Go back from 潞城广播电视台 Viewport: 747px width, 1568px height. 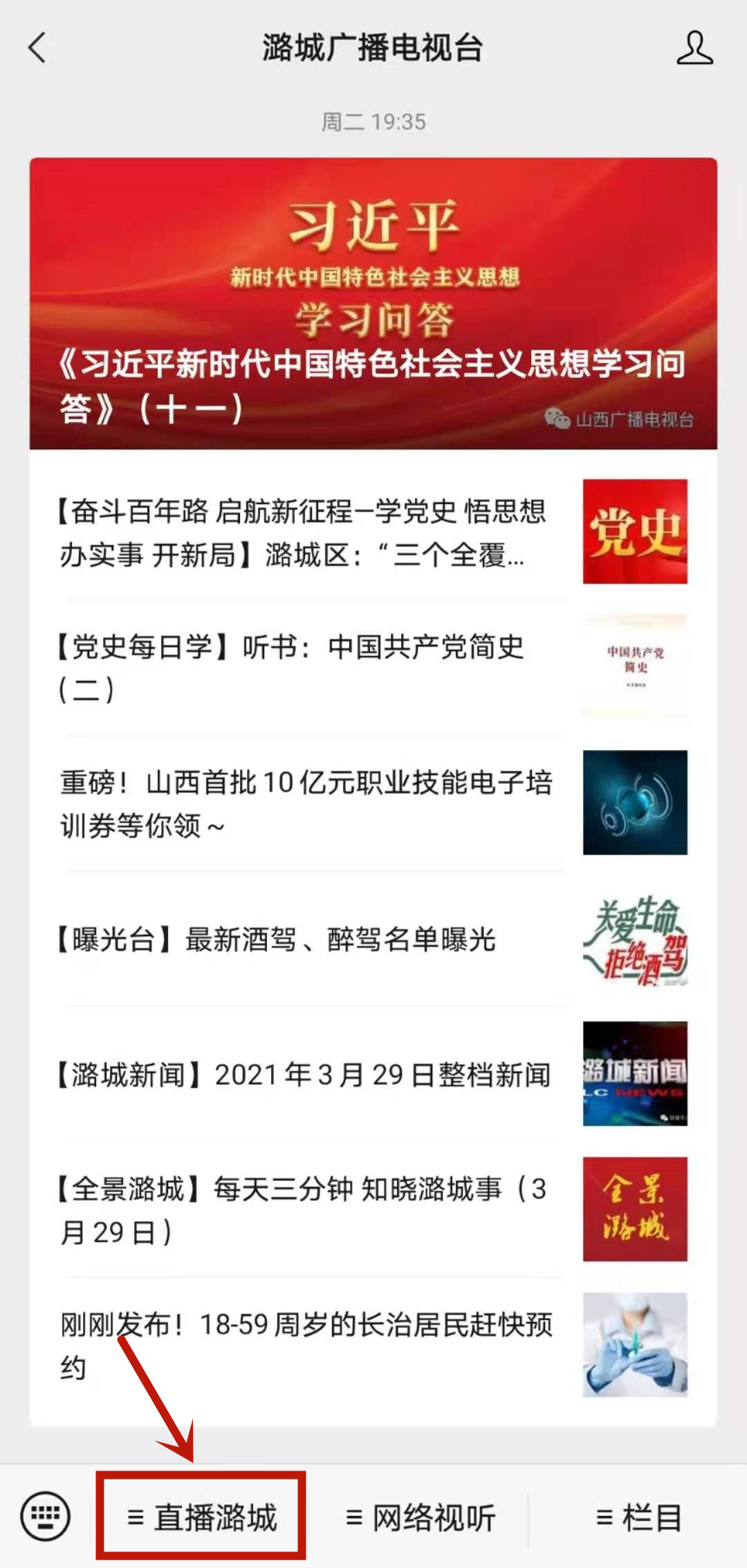pyautogui.click(x=37, y=48)
